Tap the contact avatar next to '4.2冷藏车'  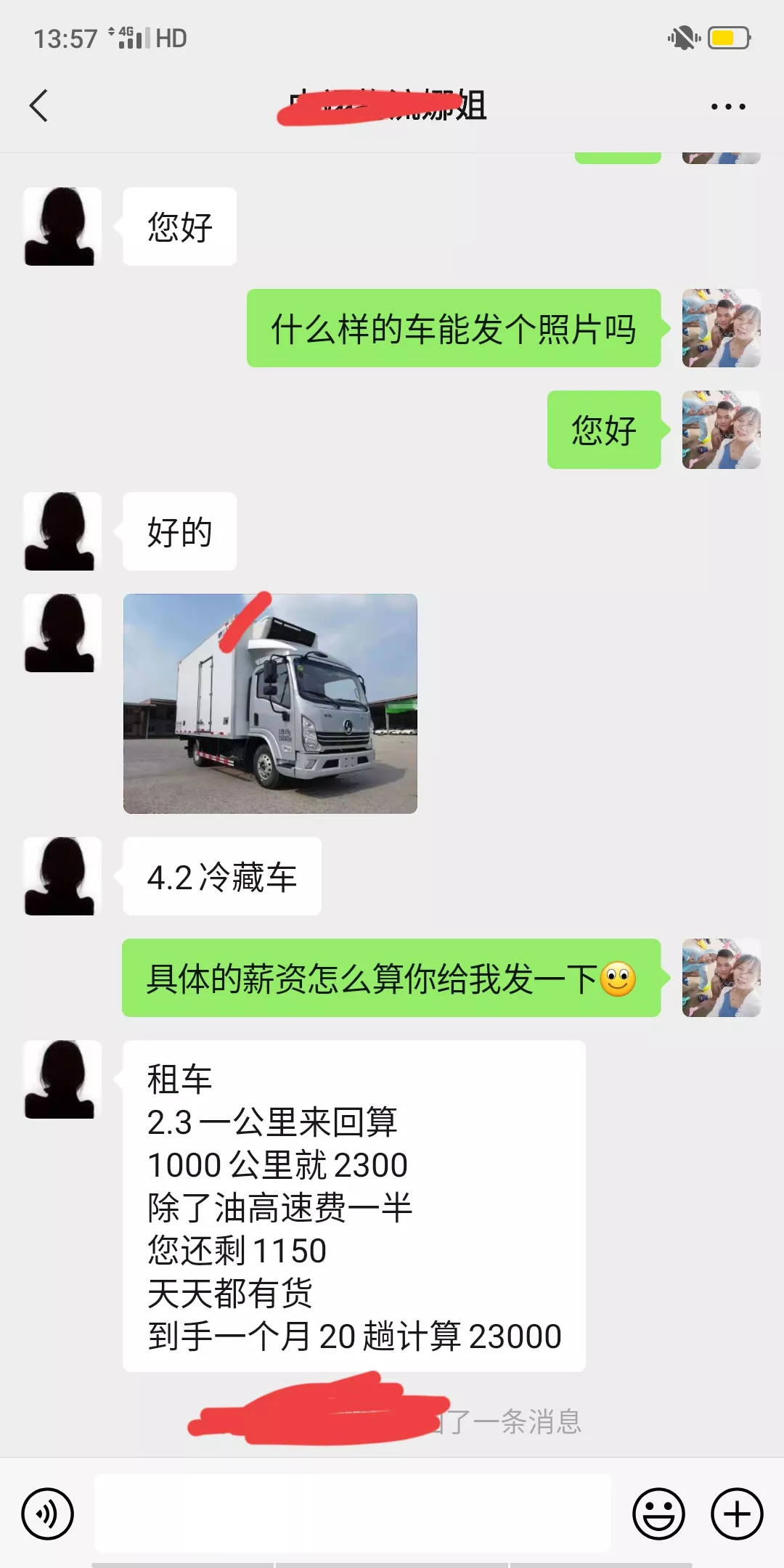click(x=61, y=876)
